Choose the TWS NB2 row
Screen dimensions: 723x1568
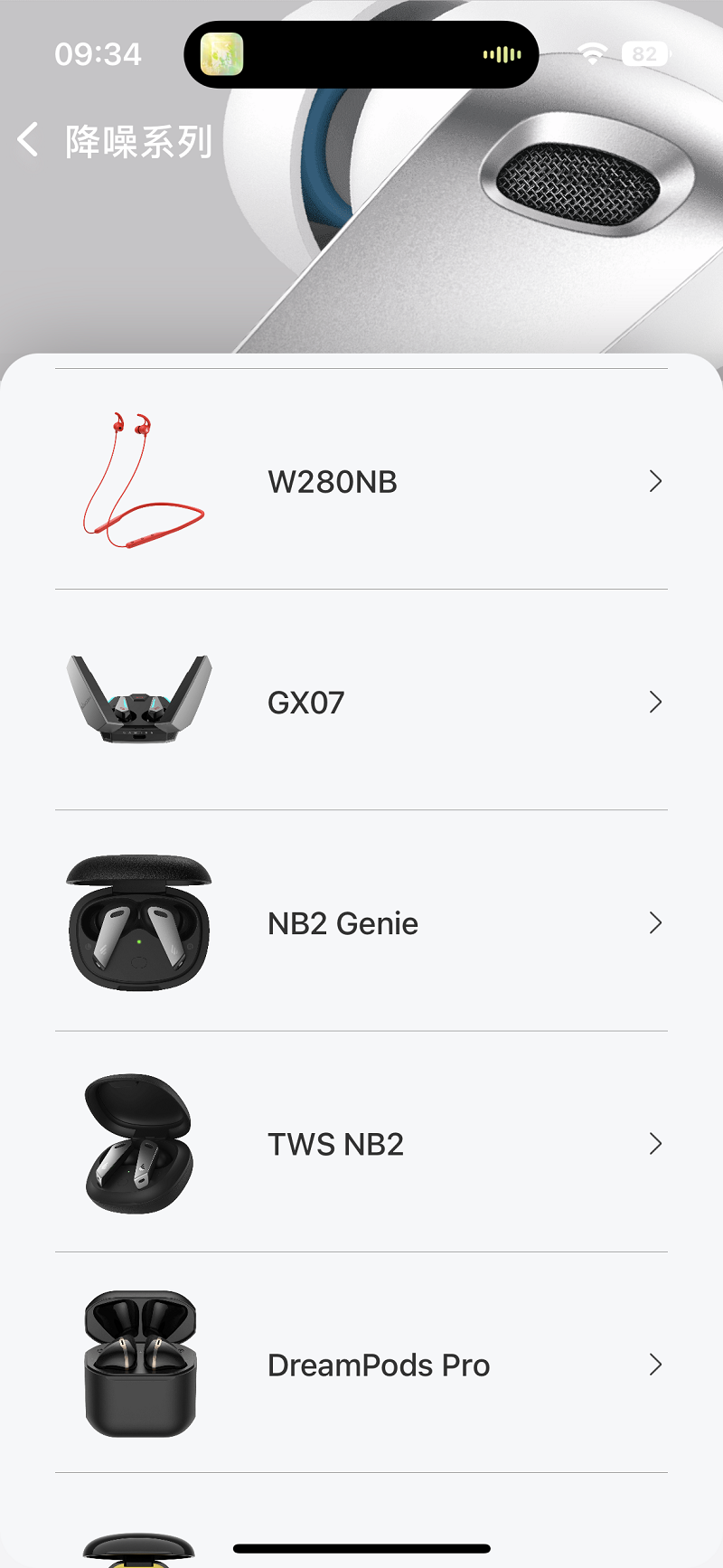(361, 1143)
